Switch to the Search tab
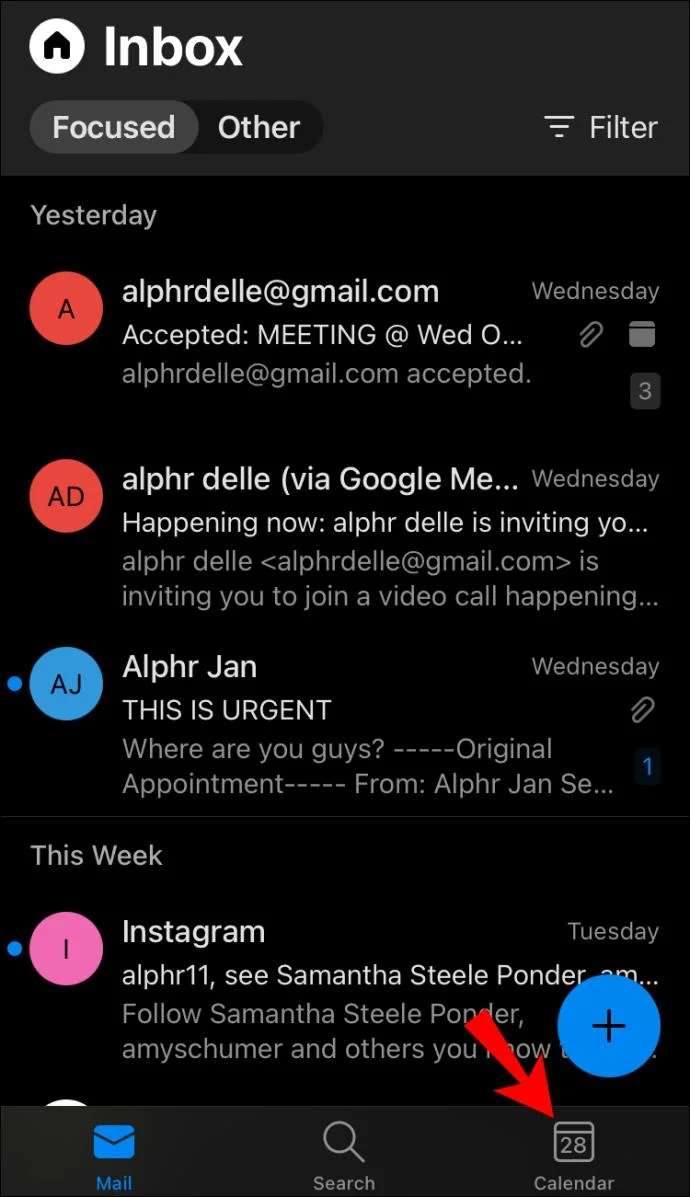690x1197 pixels. (343, 1156)
